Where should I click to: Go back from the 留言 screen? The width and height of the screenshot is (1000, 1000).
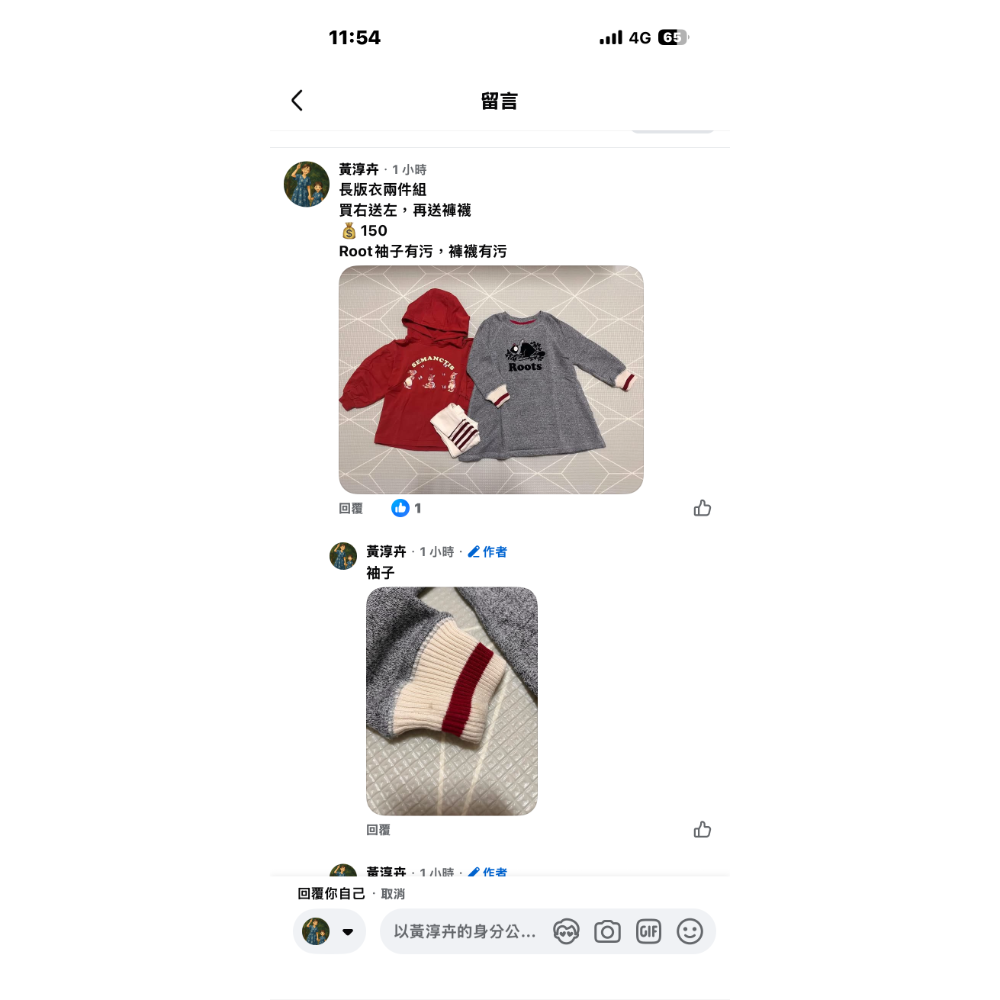point(297,100)
